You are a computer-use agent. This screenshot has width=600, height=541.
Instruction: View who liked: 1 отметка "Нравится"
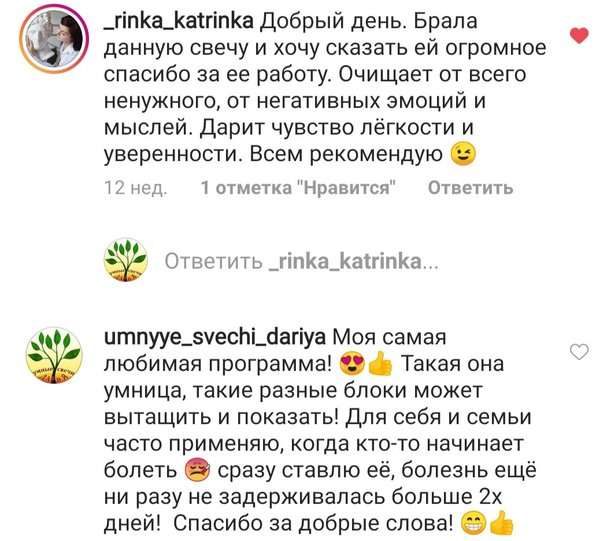point(299,187)
